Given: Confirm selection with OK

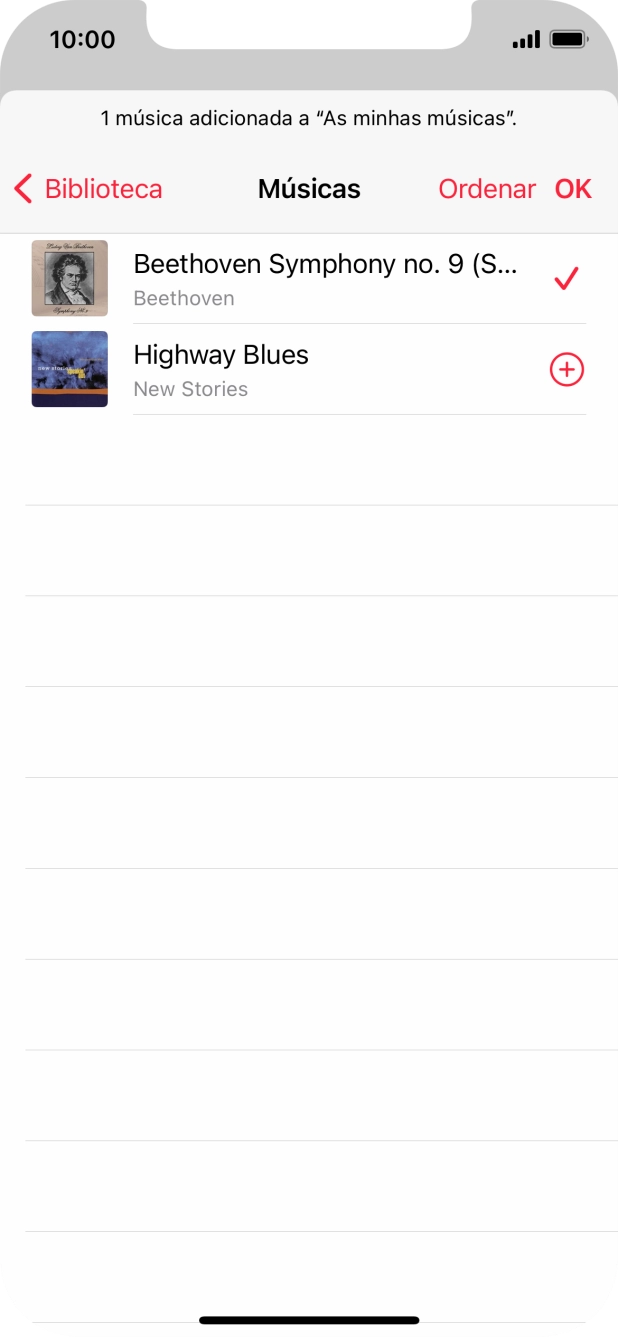Looking at the screenshot, I should 573,189.
